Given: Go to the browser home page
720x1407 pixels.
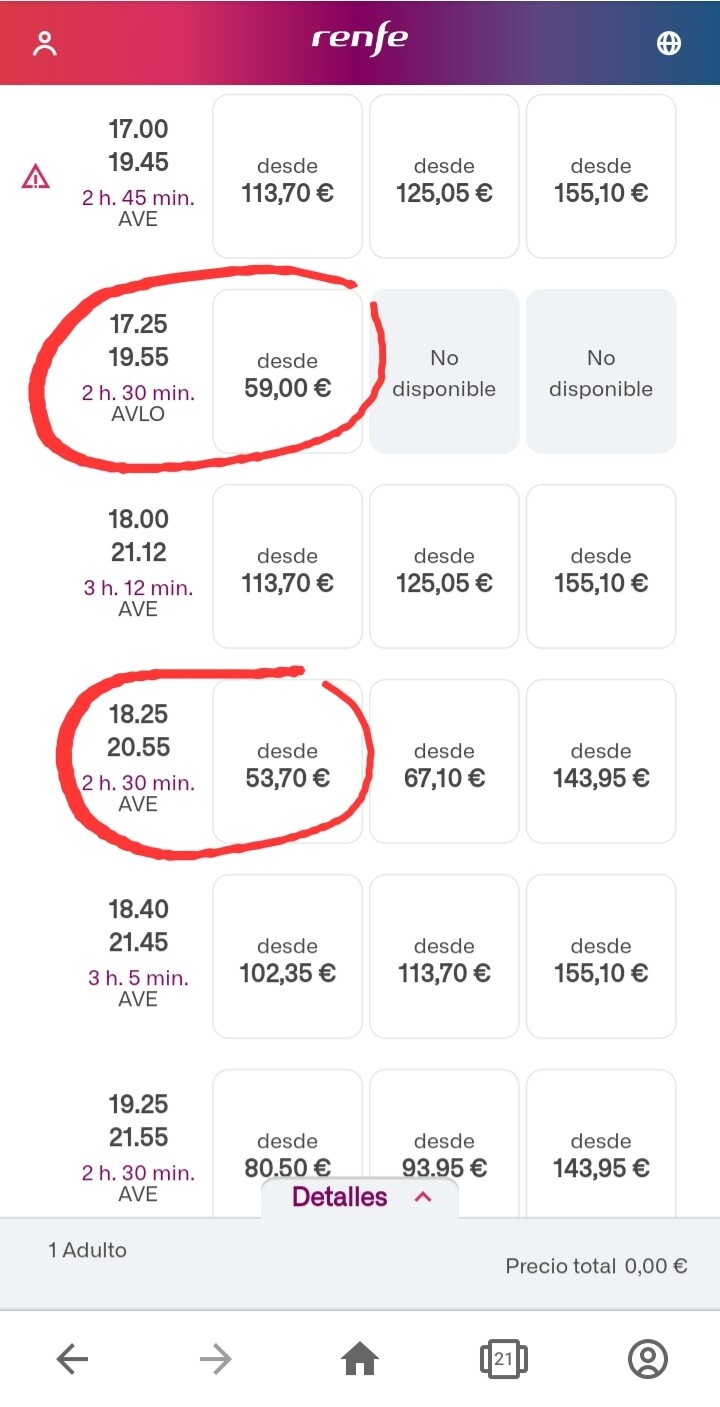Looking at the screenshot, I should (x=360, y=1358).
